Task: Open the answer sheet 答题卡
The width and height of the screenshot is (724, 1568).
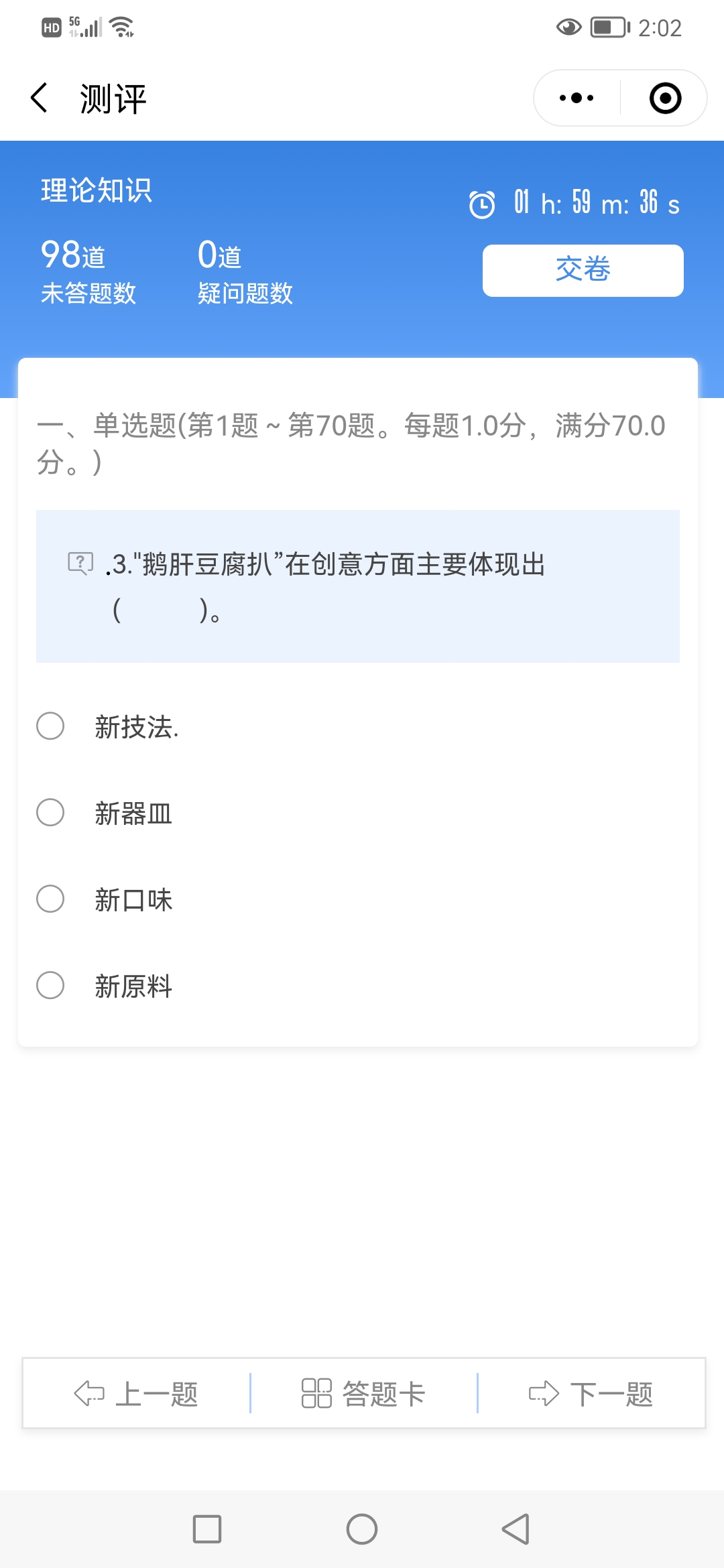Action: [363, 1394]
